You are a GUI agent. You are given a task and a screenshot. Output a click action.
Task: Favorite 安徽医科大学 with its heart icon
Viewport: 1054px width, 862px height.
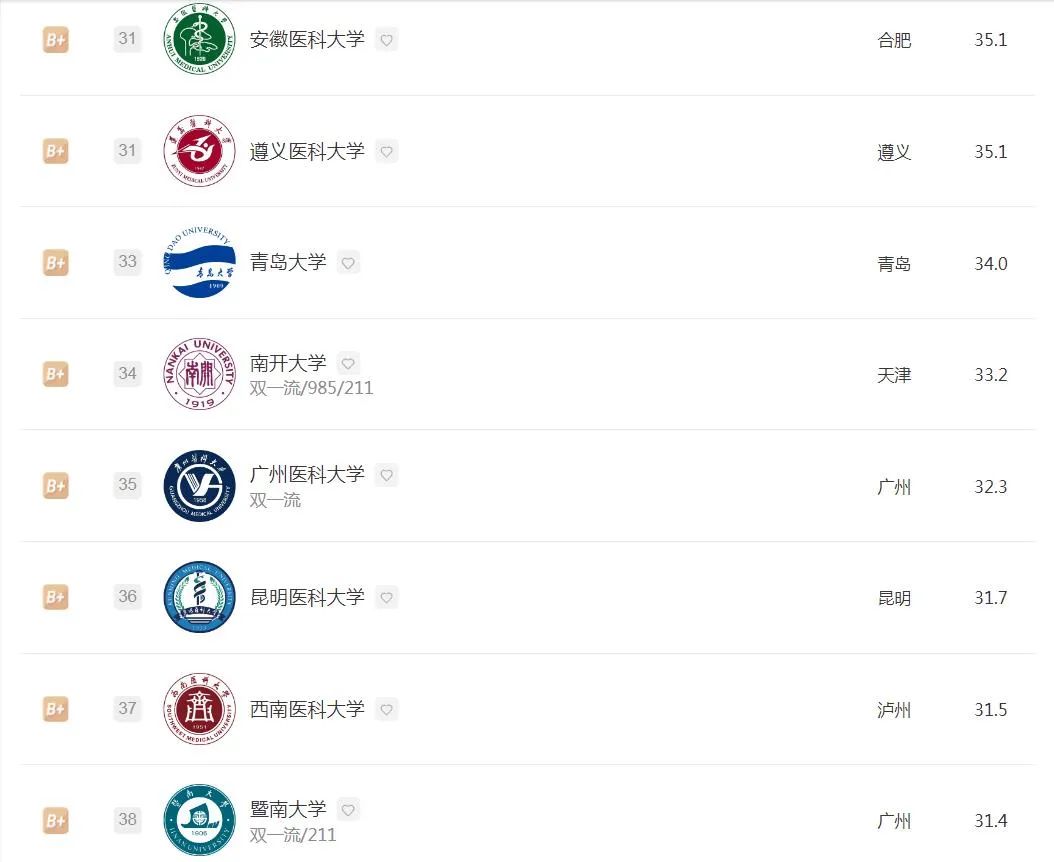point(386,40)
